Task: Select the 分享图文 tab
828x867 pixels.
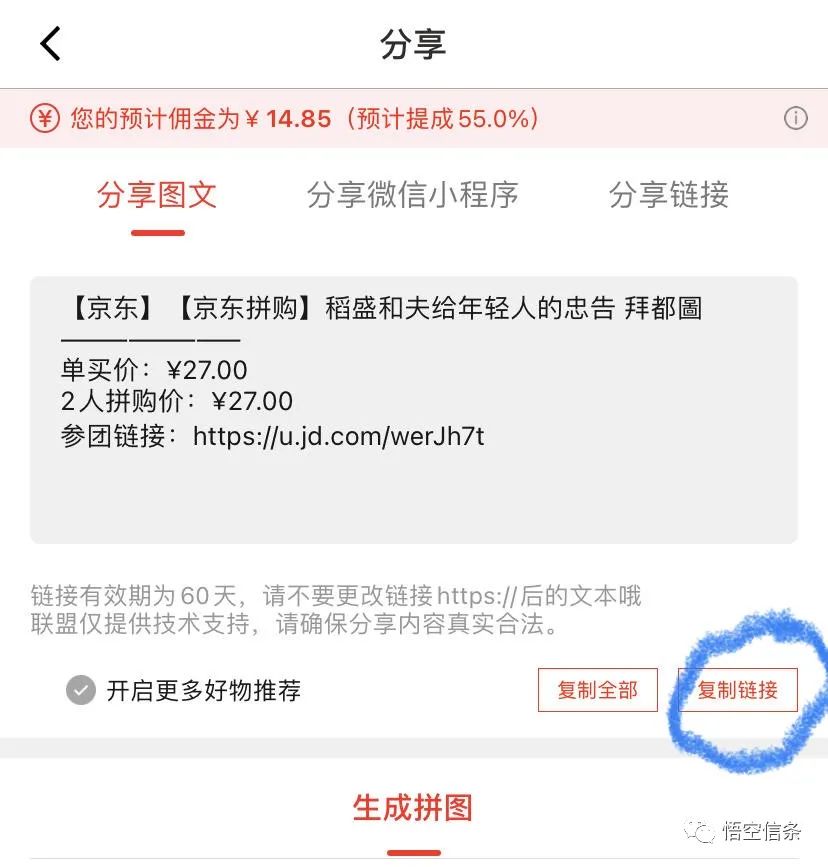Action: tap(157, 195)
